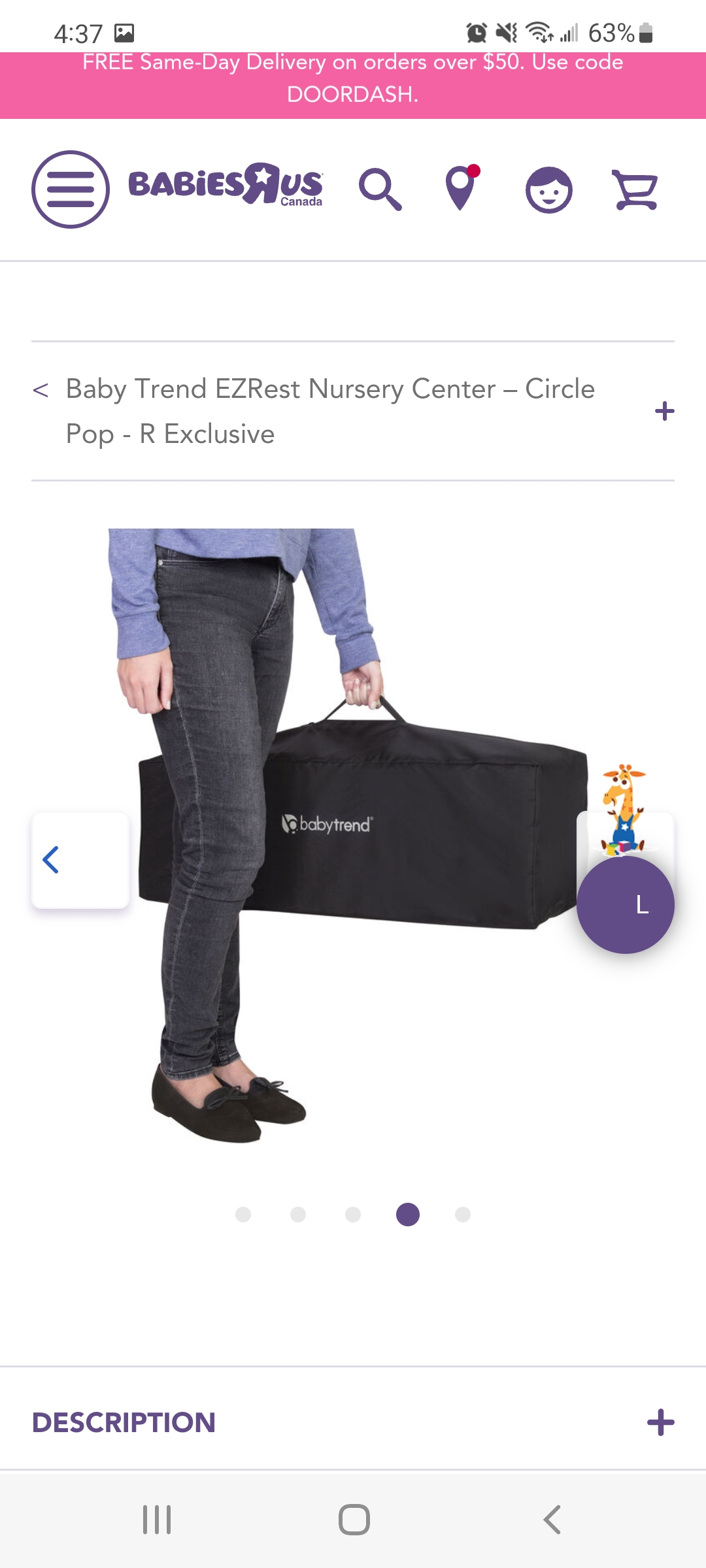The height and width of the screenshot is (1568, 706).
Task: Open the store locator pin
Action: (462, 188)
